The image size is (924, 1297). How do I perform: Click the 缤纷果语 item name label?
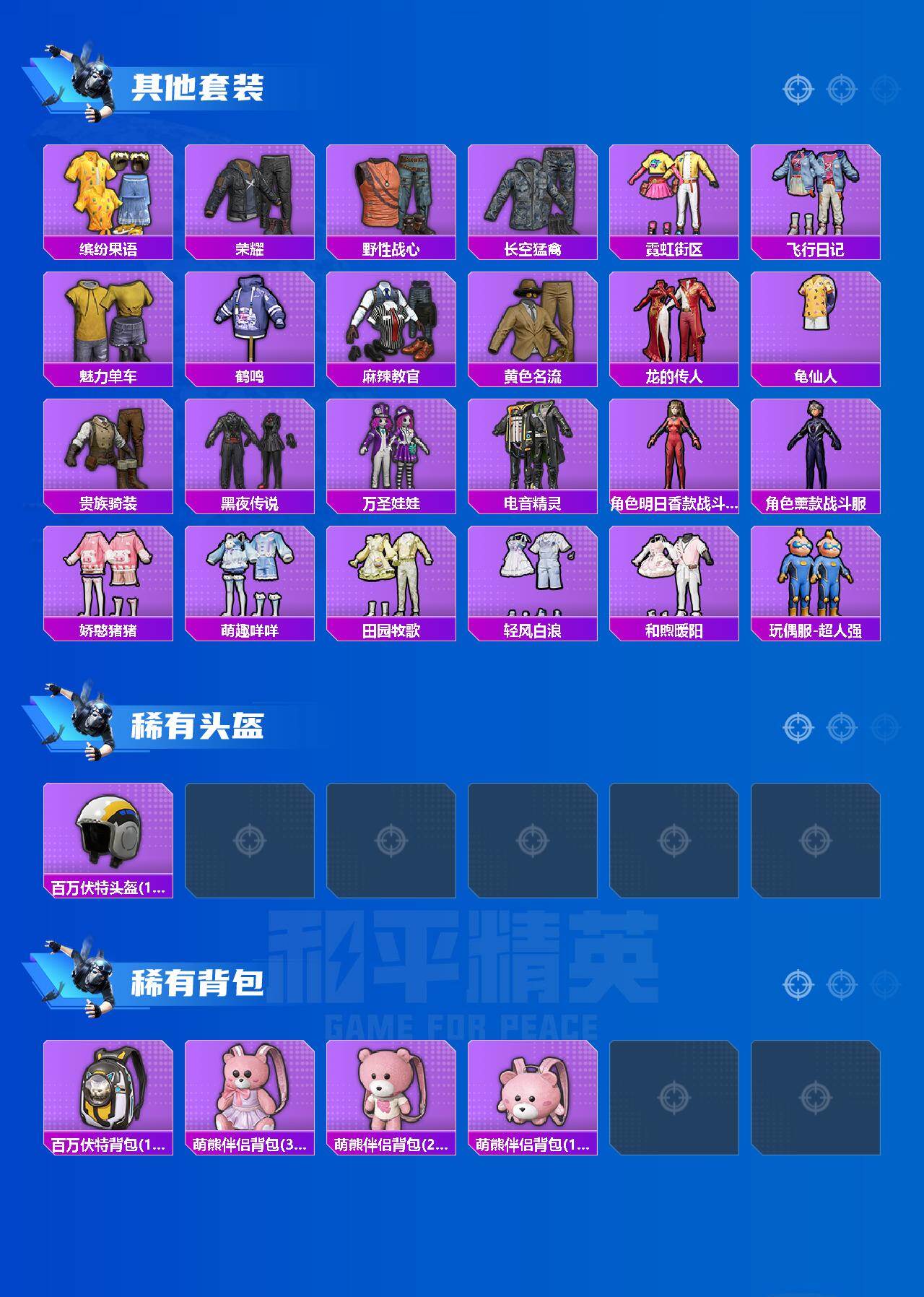coord(107,248)
